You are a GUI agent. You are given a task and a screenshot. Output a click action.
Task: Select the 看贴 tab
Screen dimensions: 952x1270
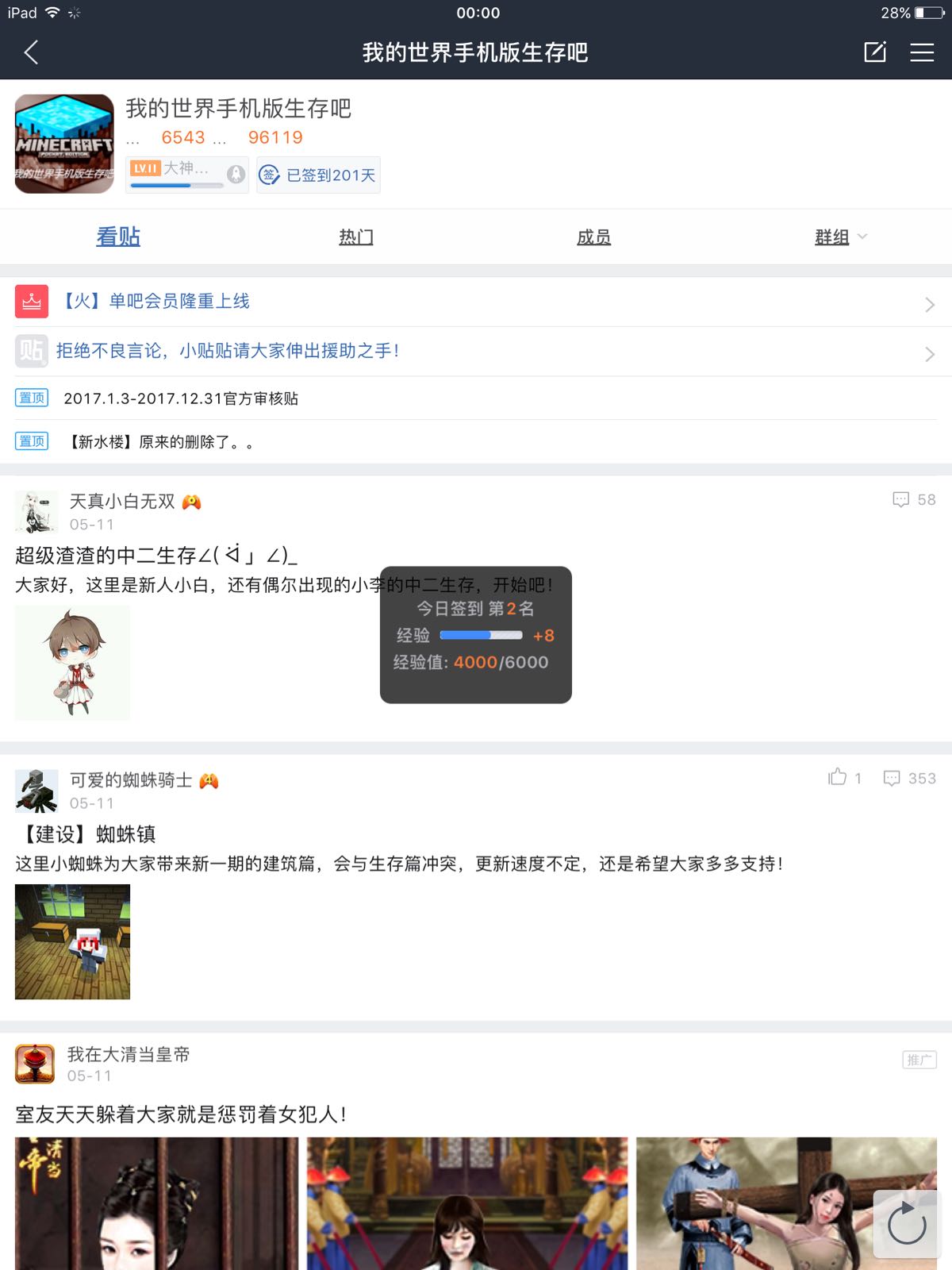tap(118, 237)
